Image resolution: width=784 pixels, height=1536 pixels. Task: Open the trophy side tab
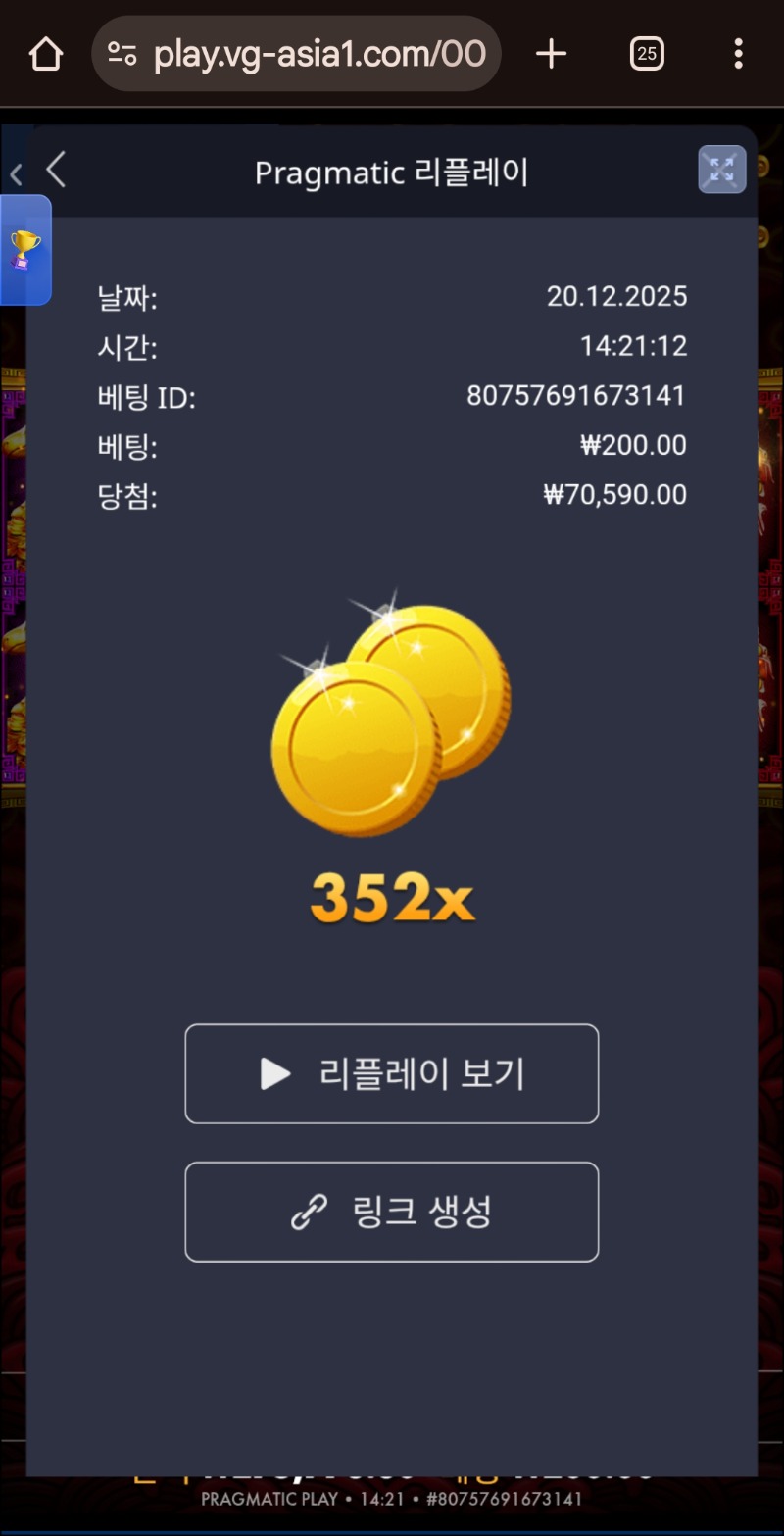[x=24, y=250]
